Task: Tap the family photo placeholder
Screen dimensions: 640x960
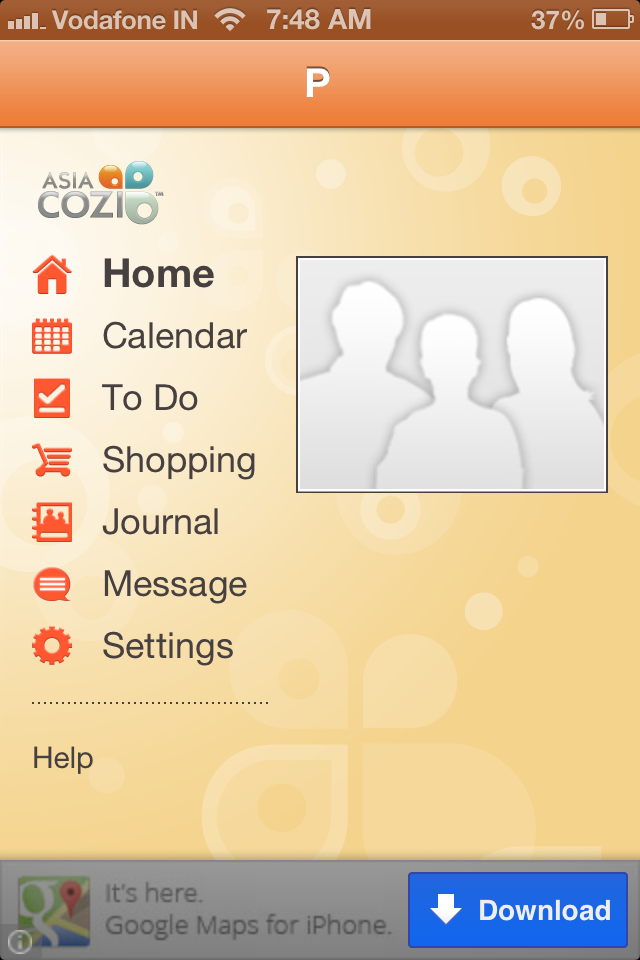Action: (452, 375)
